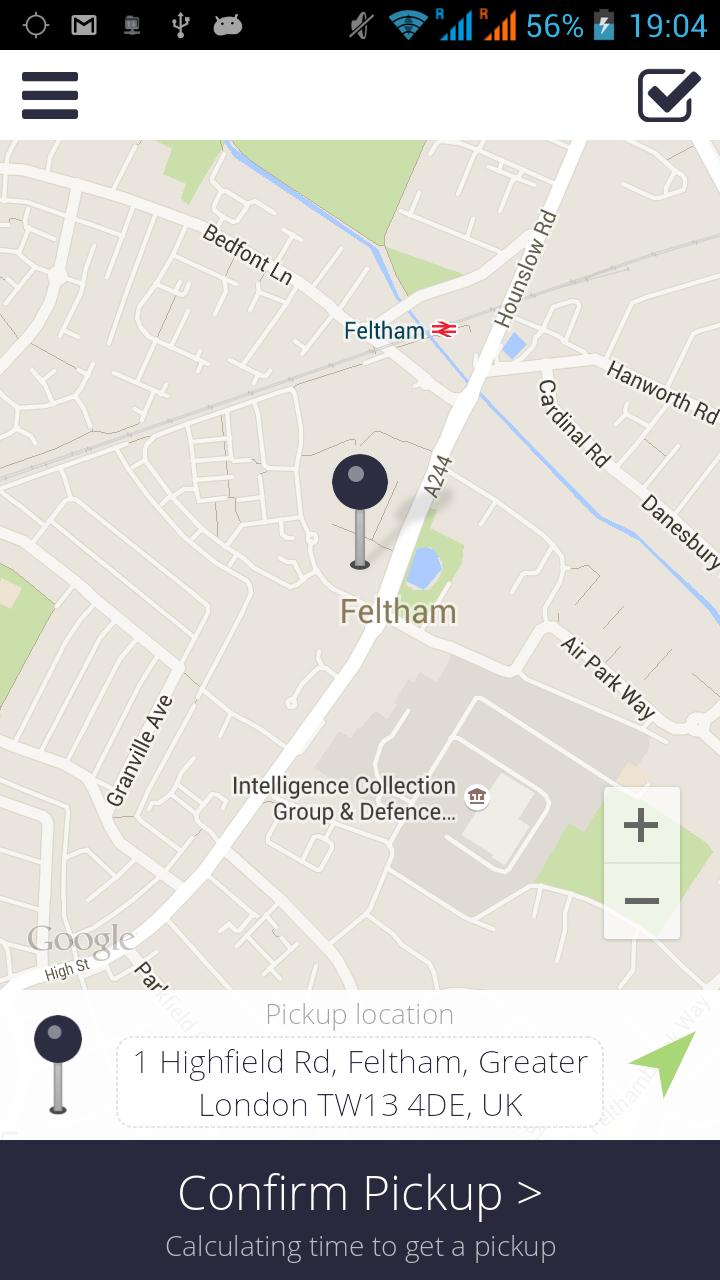Confirm Pickup
Viewport: 720px width, 1280px height.
[x=360, y=1210]
